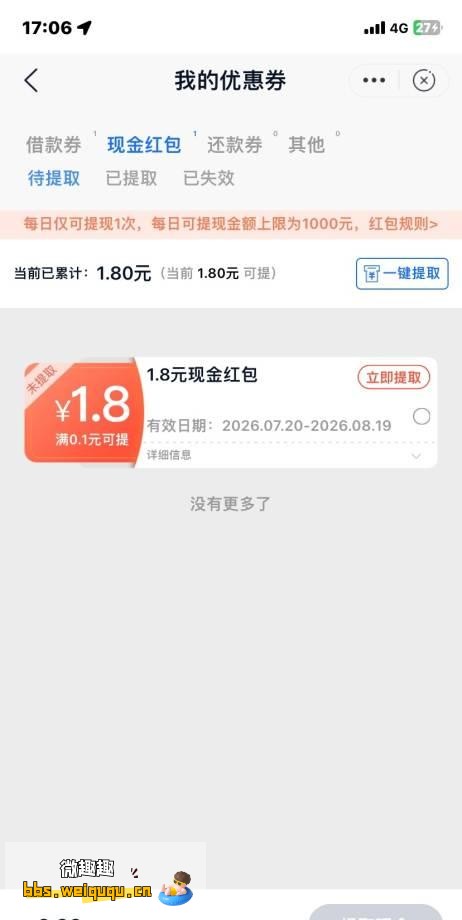462x920 pixels.
Task: Switch to the 借款券 tab
Action: [x=53, y=144]
